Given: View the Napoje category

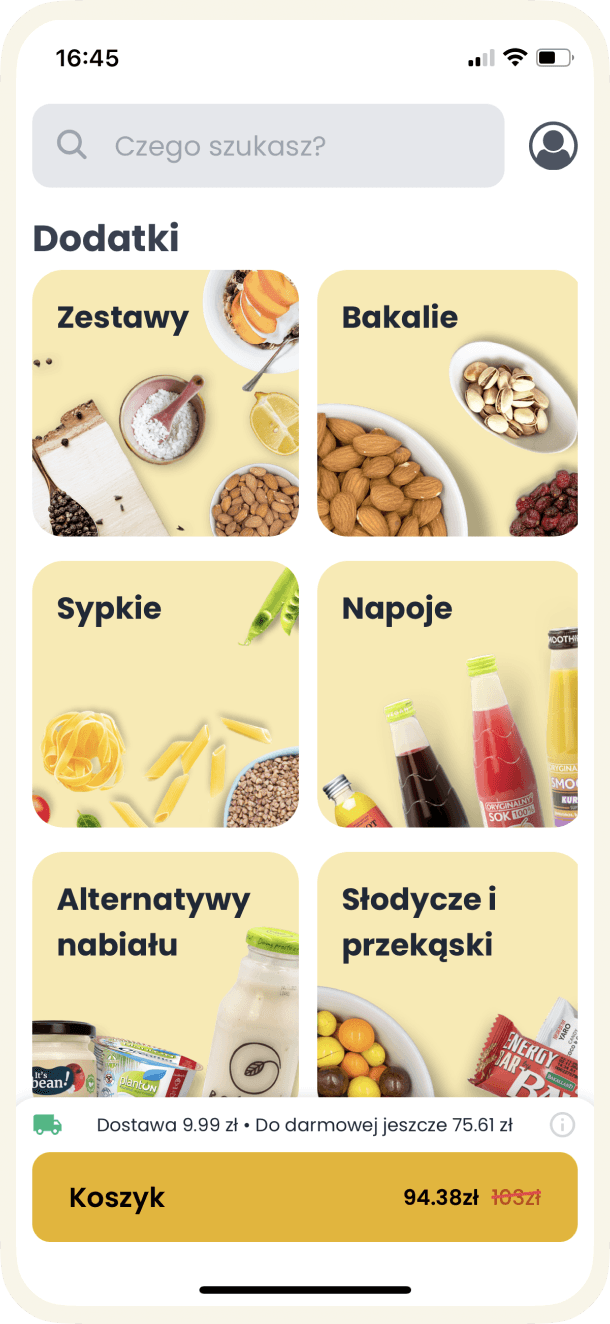Looking at the screenshot, I should pyautogui.click(x=447, y=694).
